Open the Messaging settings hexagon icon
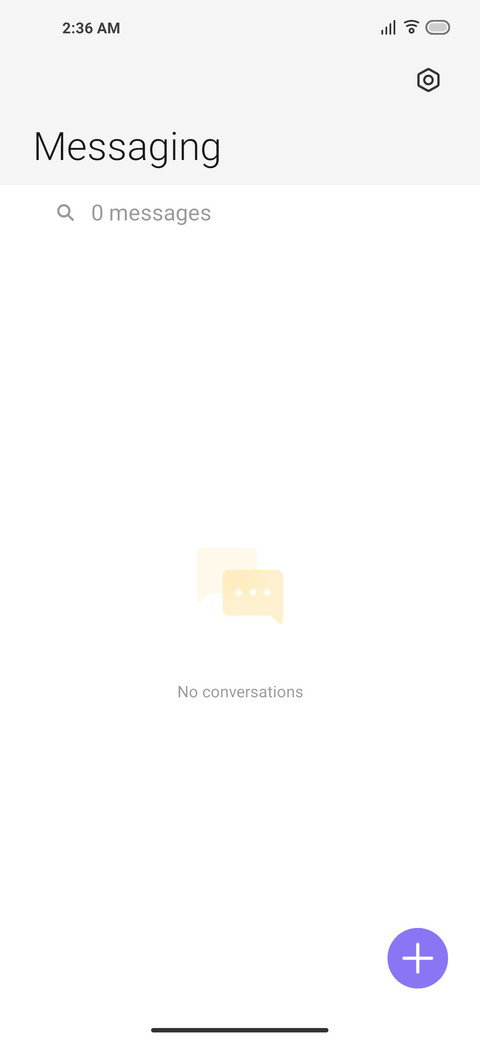The image size is (480, 1040). pos(428,80)
